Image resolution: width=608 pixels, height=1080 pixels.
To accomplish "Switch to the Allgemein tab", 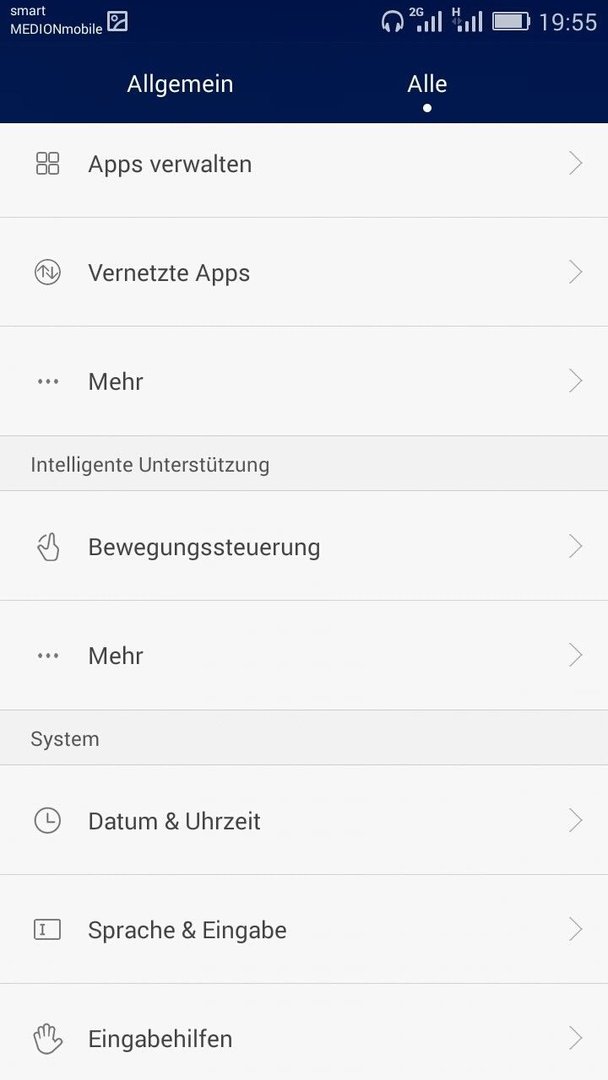I will 180,84.
